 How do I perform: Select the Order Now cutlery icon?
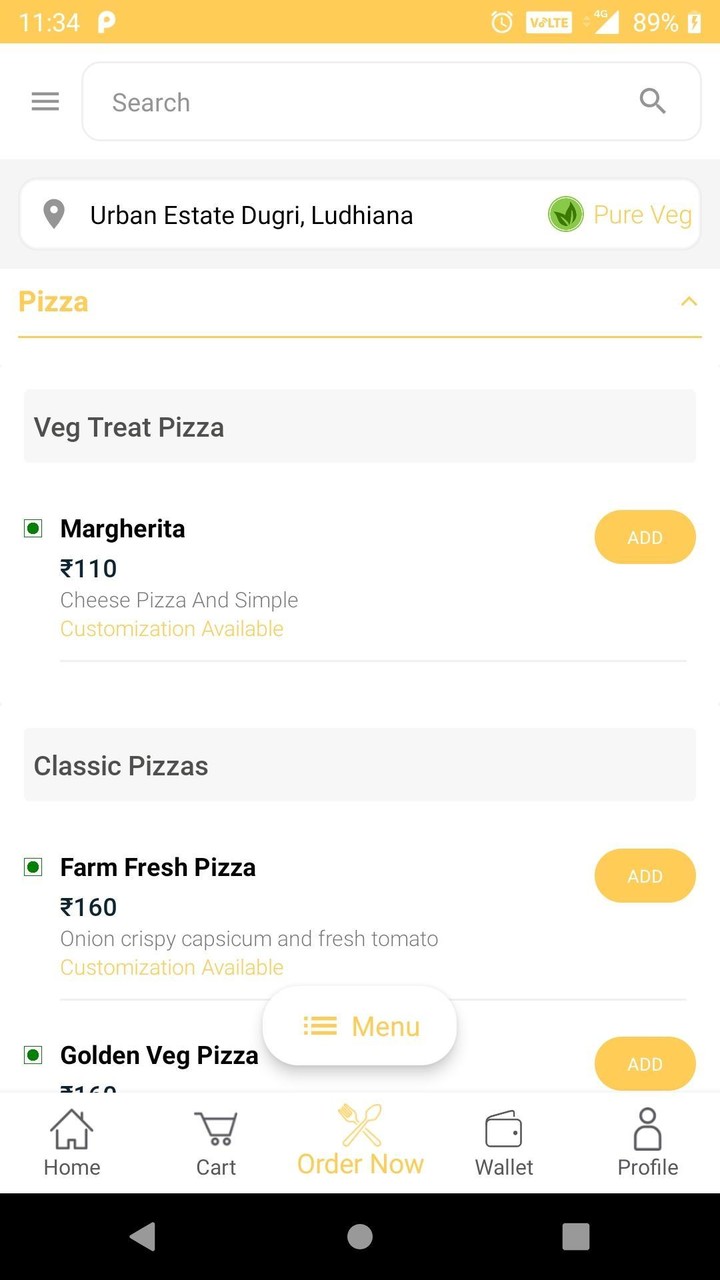click(359, 1128)
